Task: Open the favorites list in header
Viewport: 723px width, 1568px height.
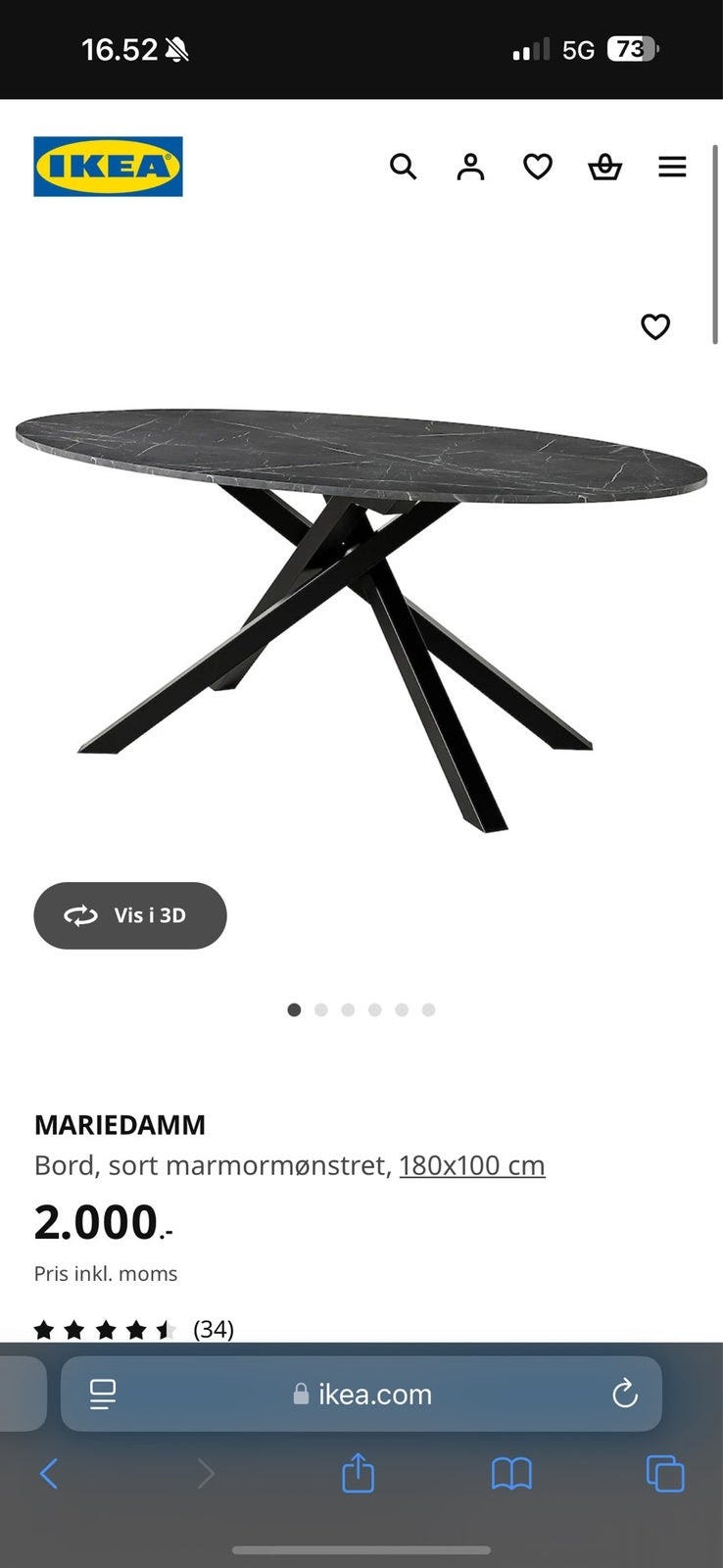Action: pos(538,167)
